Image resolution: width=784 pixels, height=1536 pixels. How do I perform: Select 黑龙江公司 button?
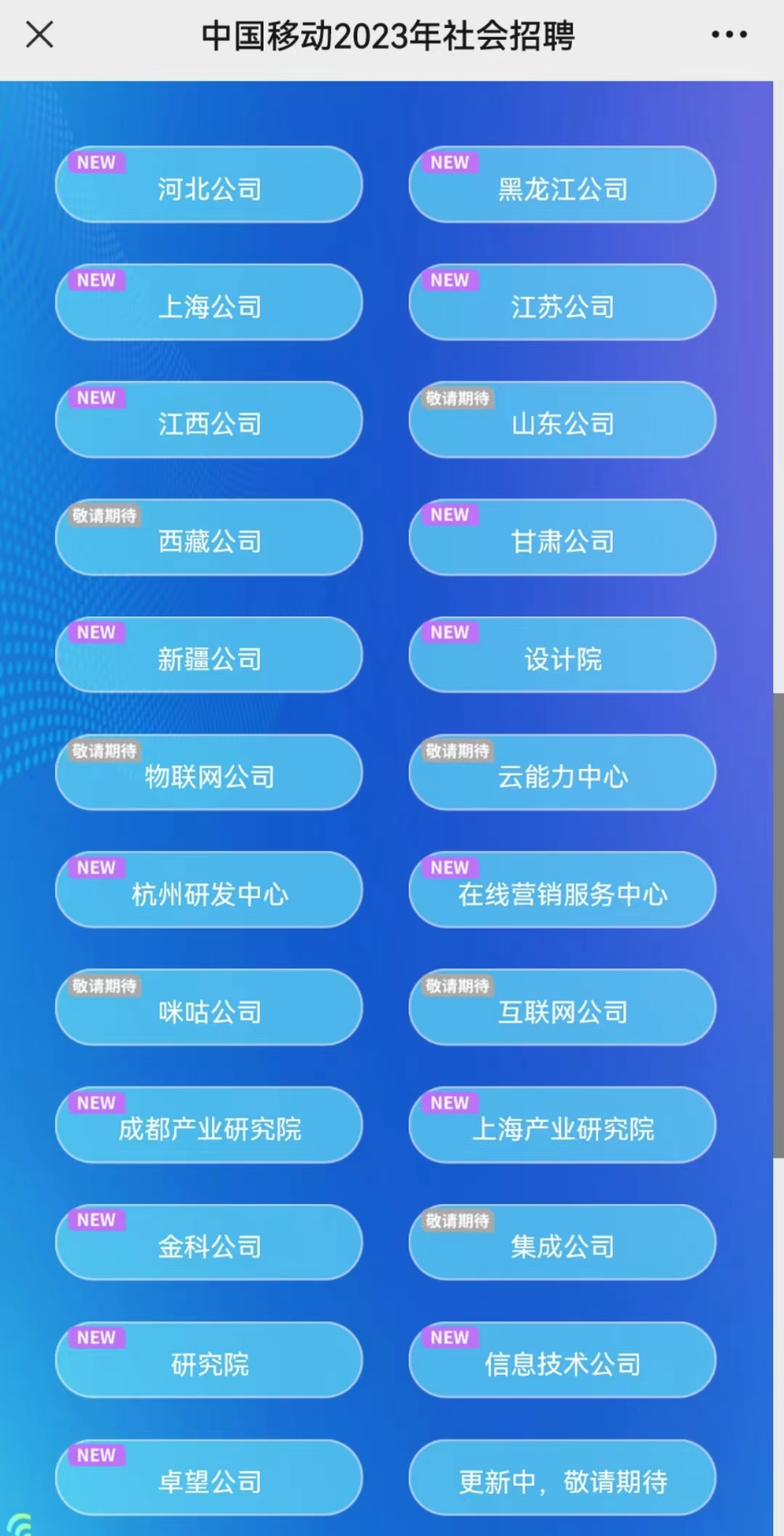point(563,185)
